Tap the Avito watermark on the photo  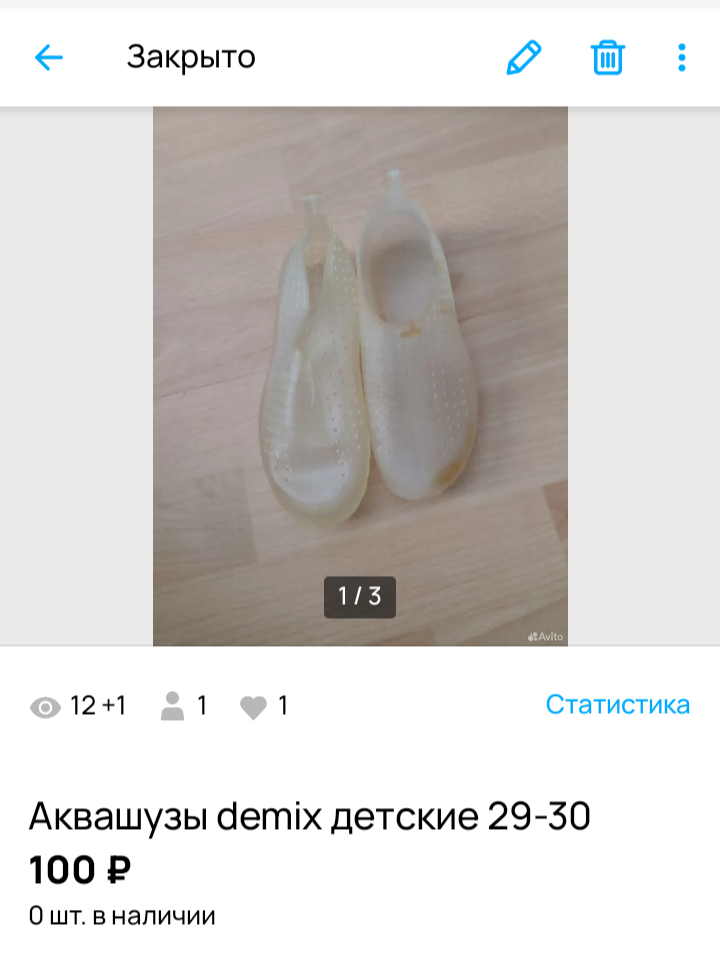(544, 636)
